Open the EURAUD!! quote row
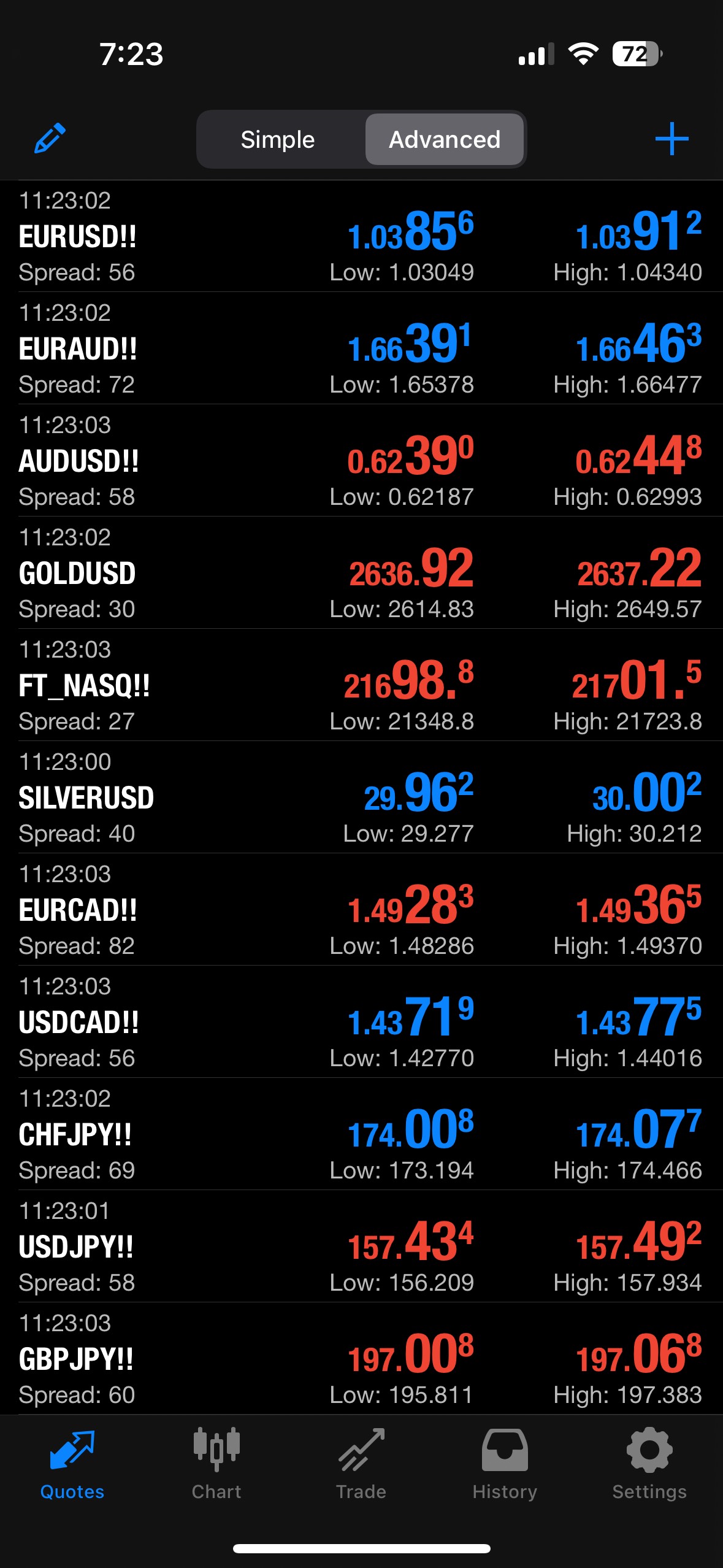 coord(361,348)
